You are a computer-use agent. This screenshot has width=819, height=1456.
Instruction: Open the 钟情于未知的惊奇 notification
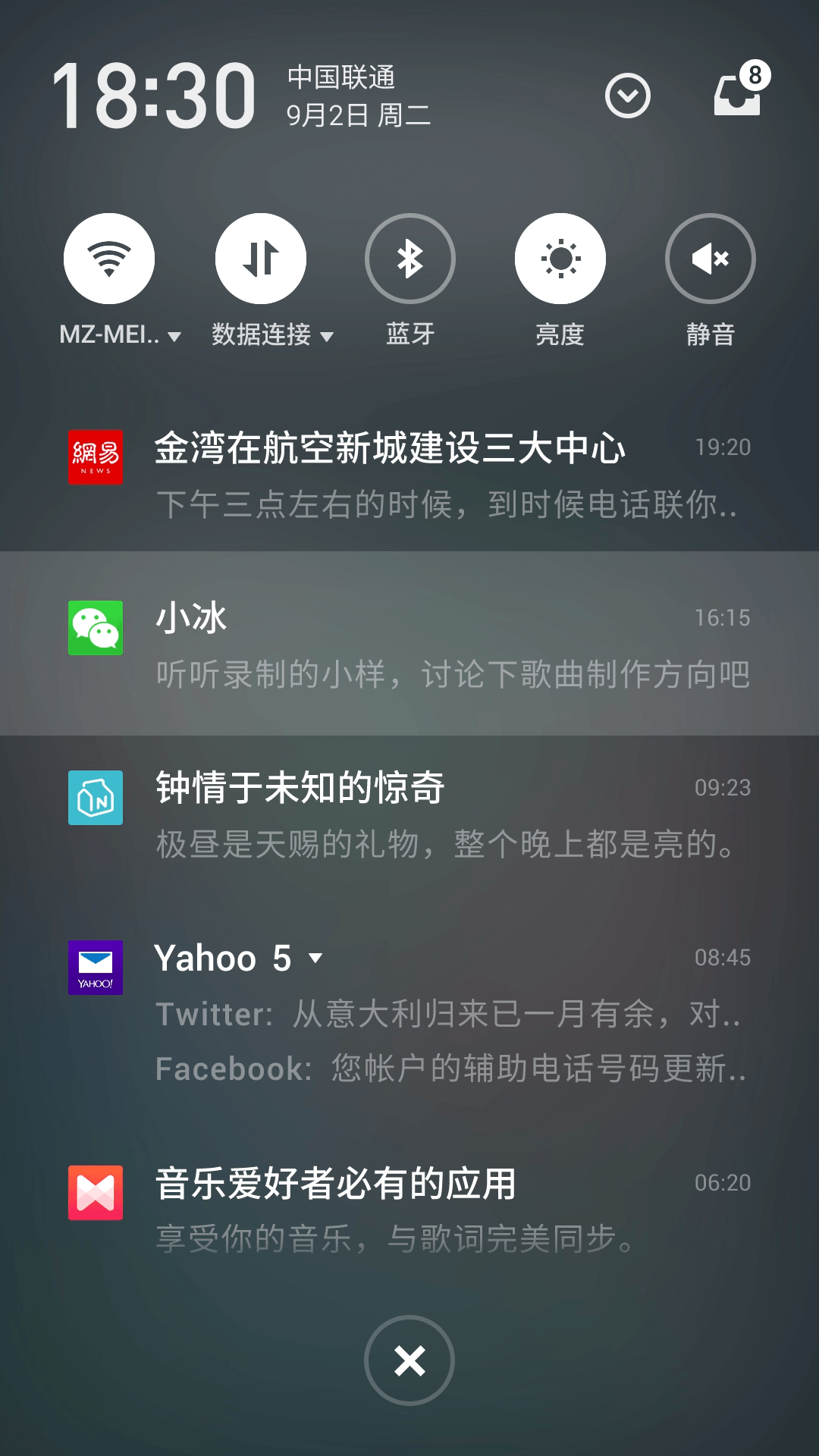(x=409, y=814)
